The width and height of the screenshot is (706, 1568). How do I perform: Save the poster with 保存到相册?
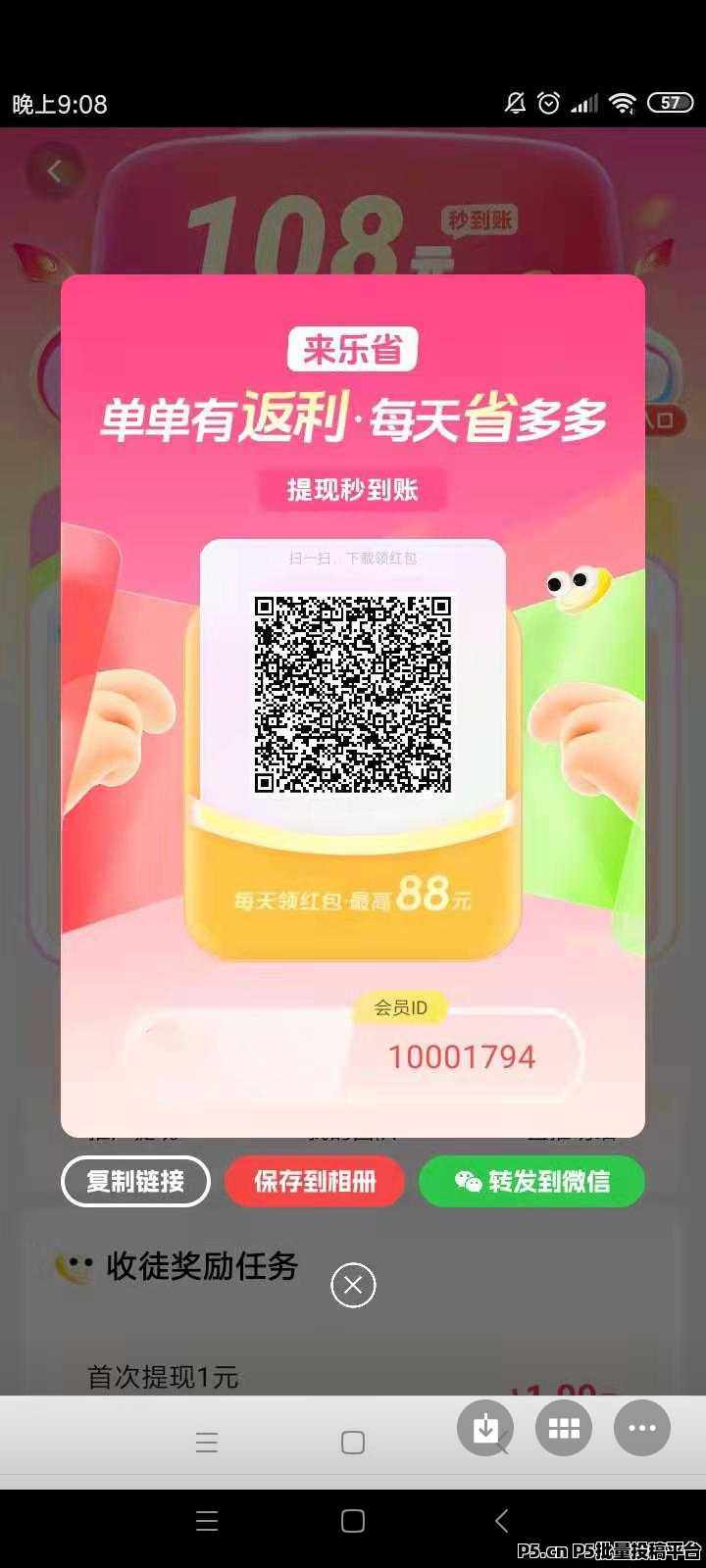pos(315,1182)
